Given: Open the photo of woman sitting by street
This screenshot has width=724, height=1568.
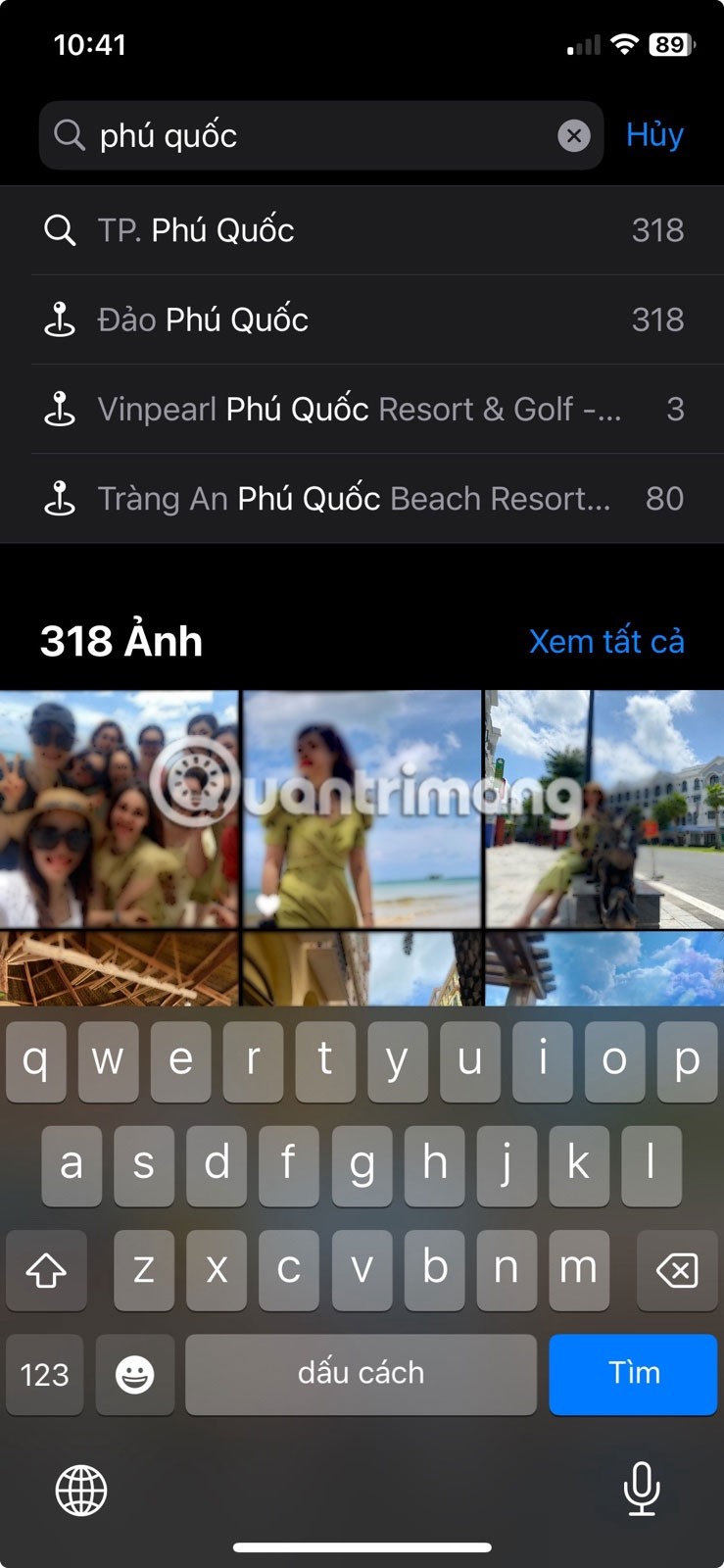Looking at the screenshot, I should click(x=604, y=808).
